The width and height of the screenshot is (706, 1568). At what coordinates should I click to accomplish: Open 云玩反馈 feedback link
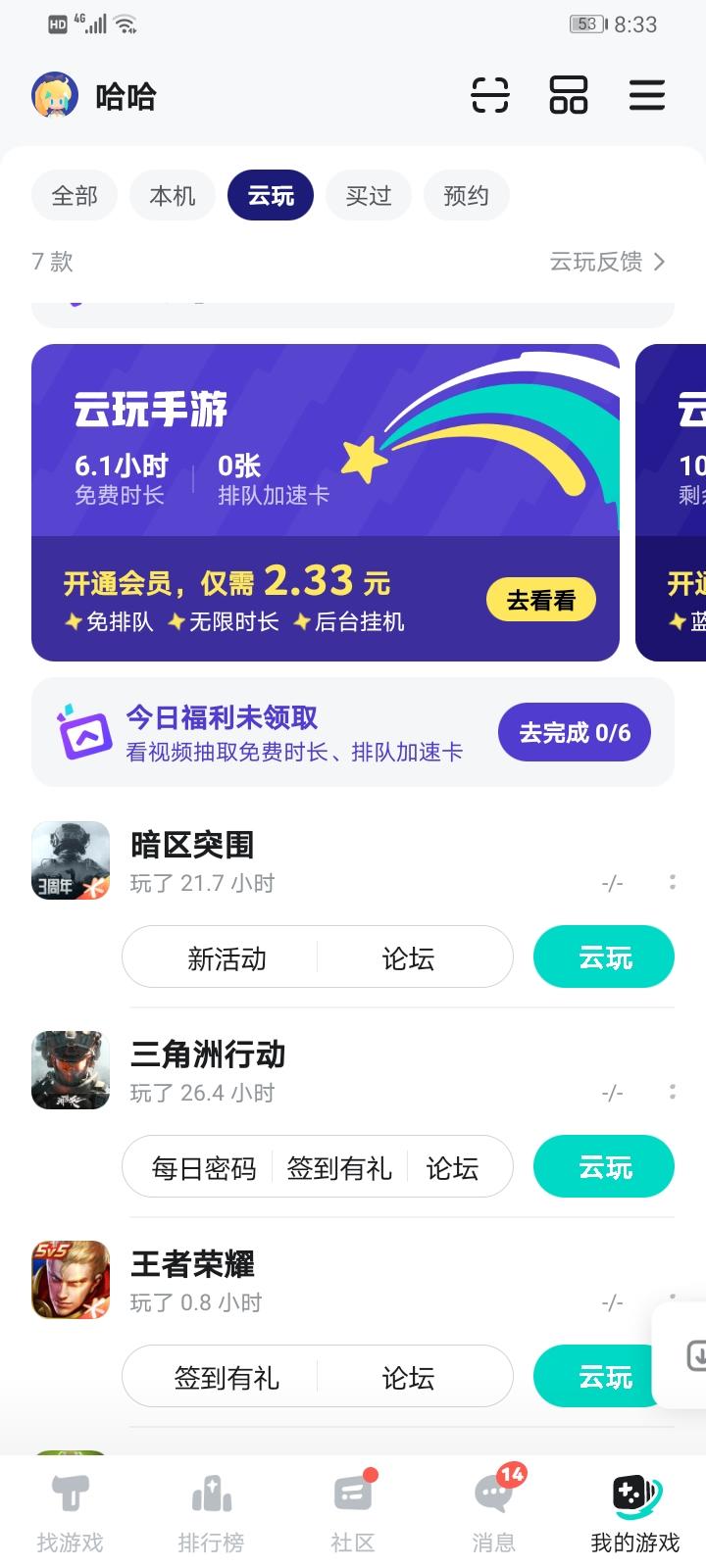click(607, 262)
